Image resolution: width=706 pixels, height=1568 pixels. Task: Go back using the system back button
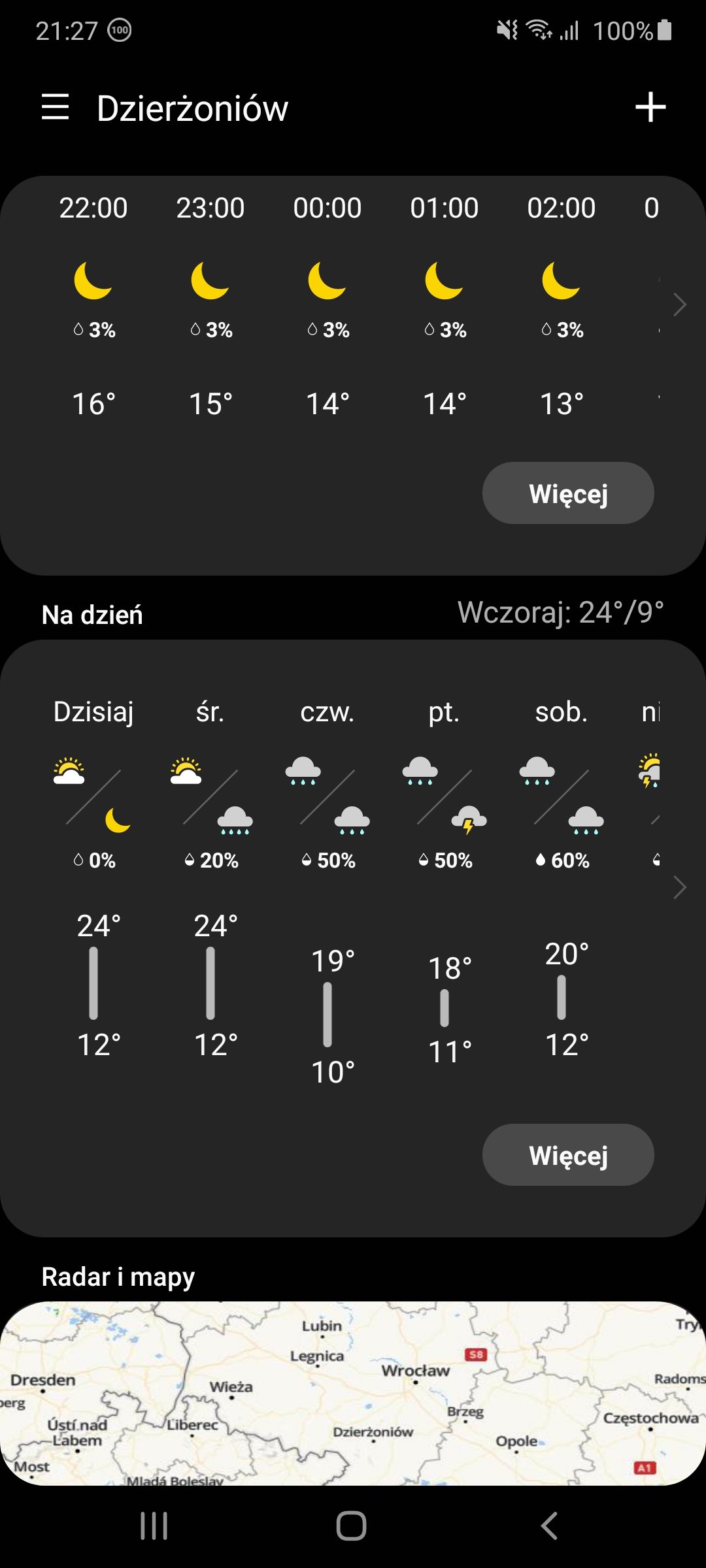[x=550, y=1526]
